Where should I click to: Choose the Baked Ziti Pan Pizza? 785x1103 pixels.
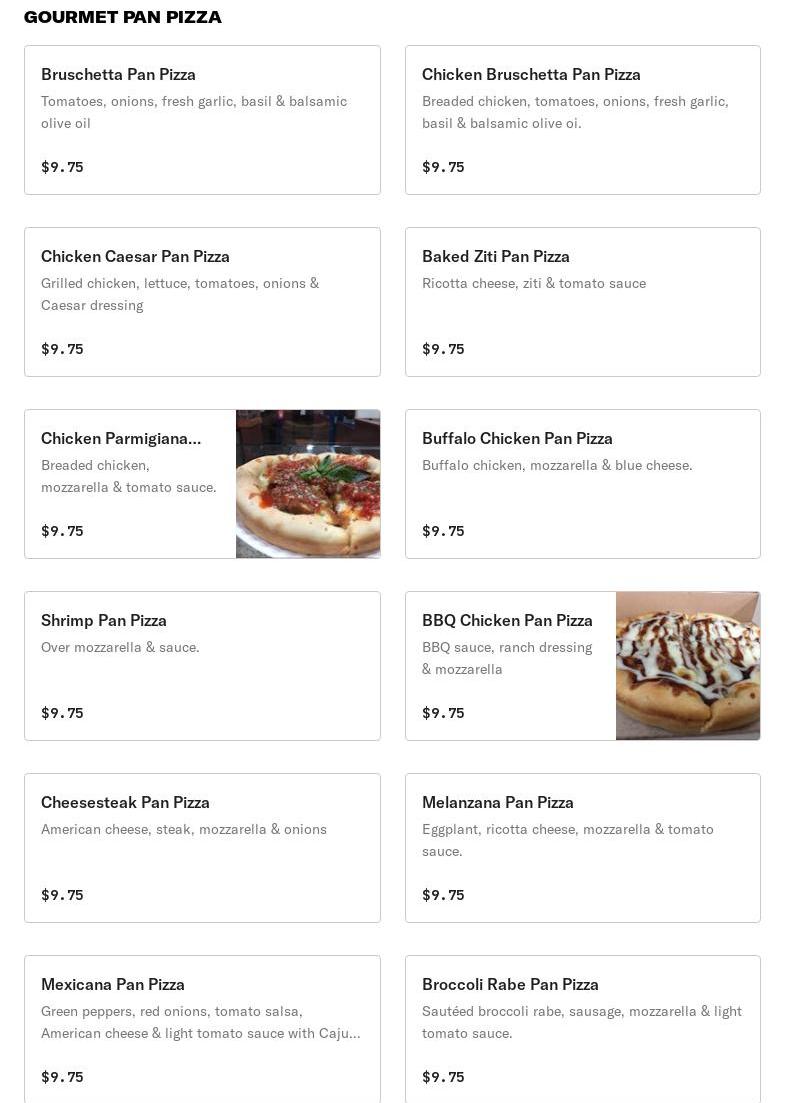582,302
